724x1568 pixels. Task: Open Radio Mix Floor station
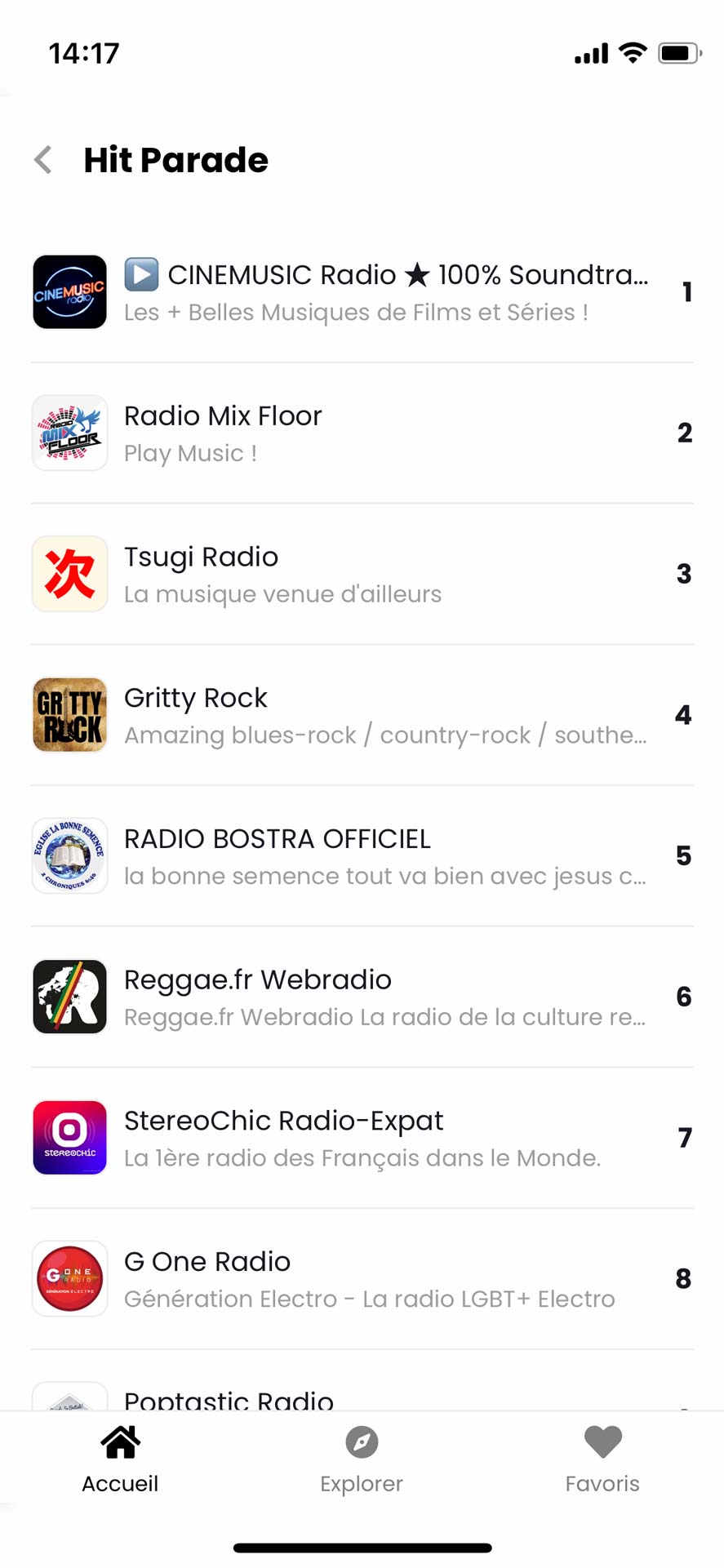(362, 433)
